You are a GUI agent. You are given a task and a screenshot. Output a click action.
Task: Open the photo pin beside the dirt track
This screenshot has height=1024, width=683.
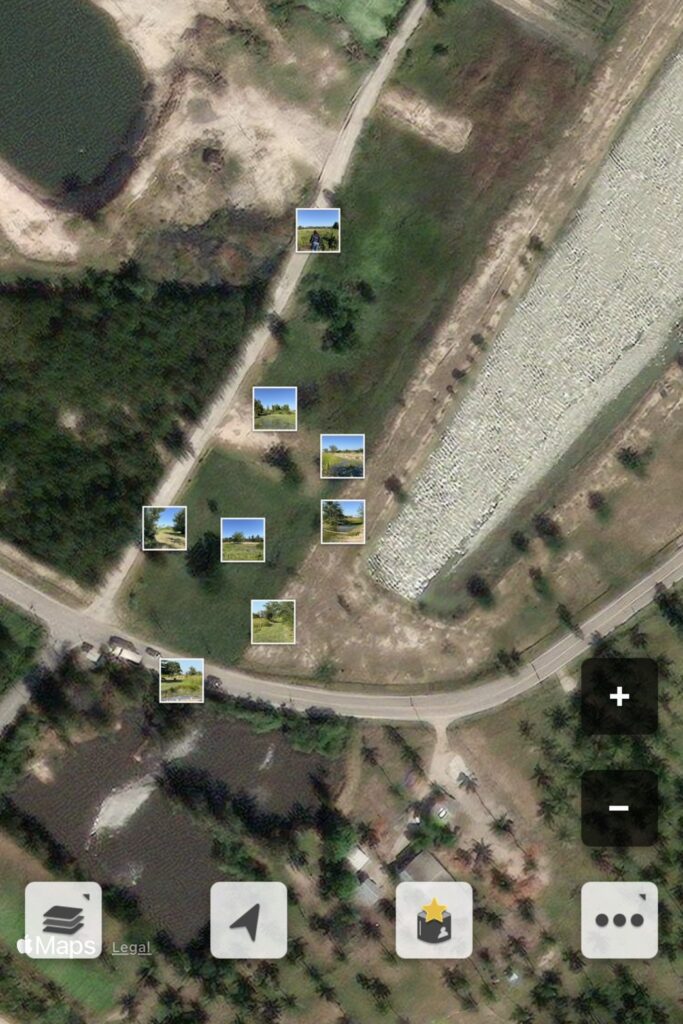[x=164, y=528]
